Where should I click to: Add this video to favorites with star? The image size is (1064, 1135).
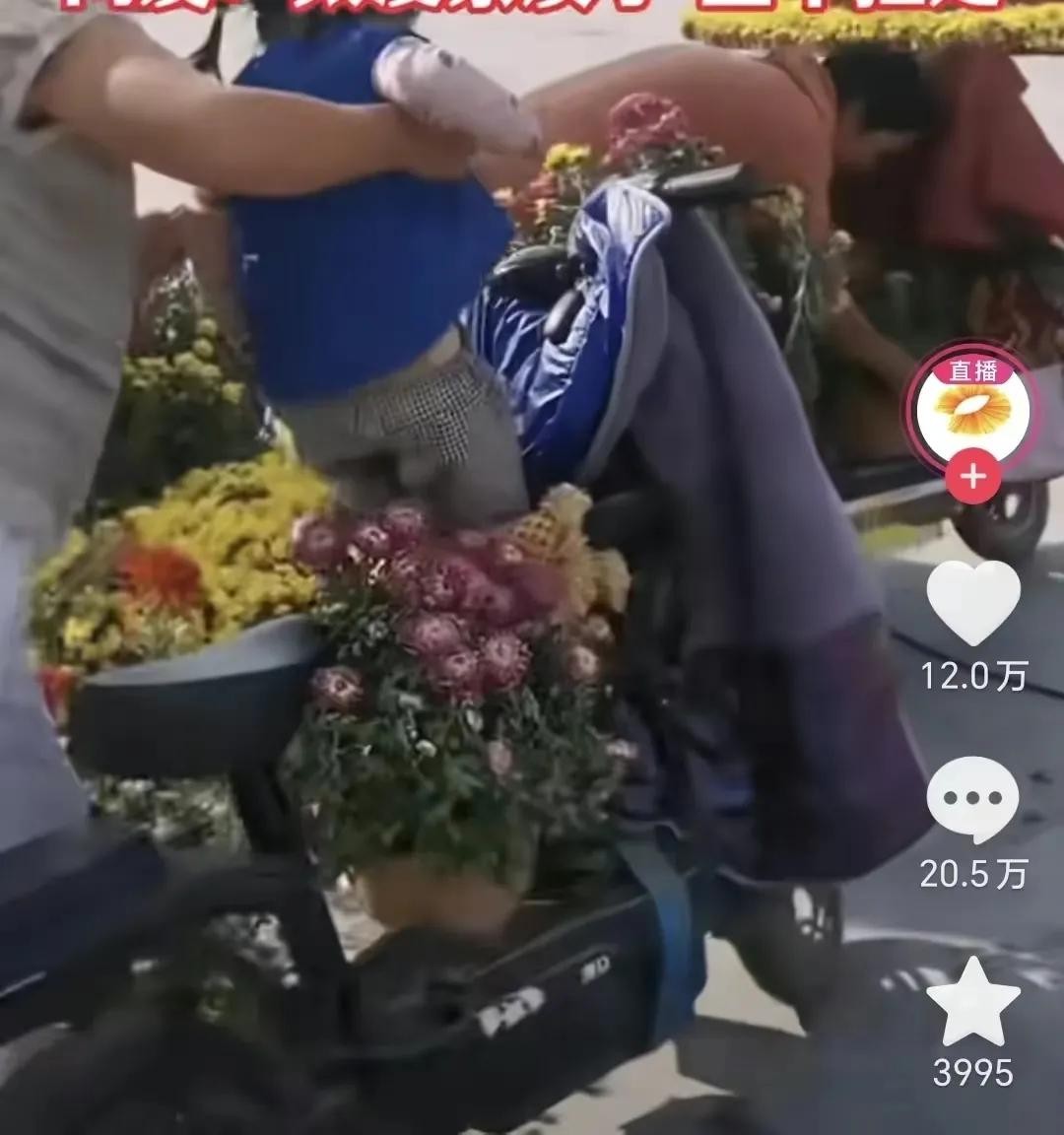pyautogui.click(x=973, y=1001)
